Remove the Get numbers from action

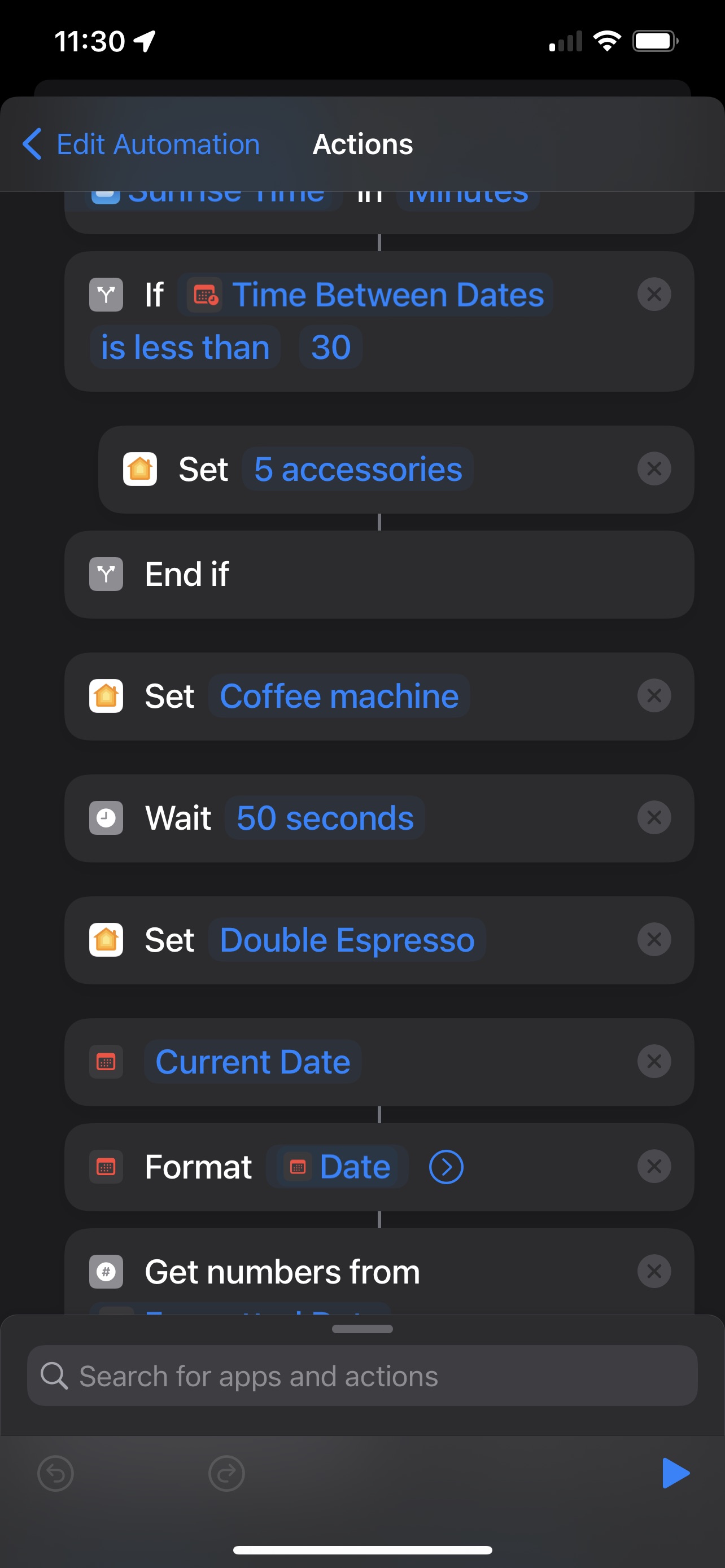(654, 1271)
